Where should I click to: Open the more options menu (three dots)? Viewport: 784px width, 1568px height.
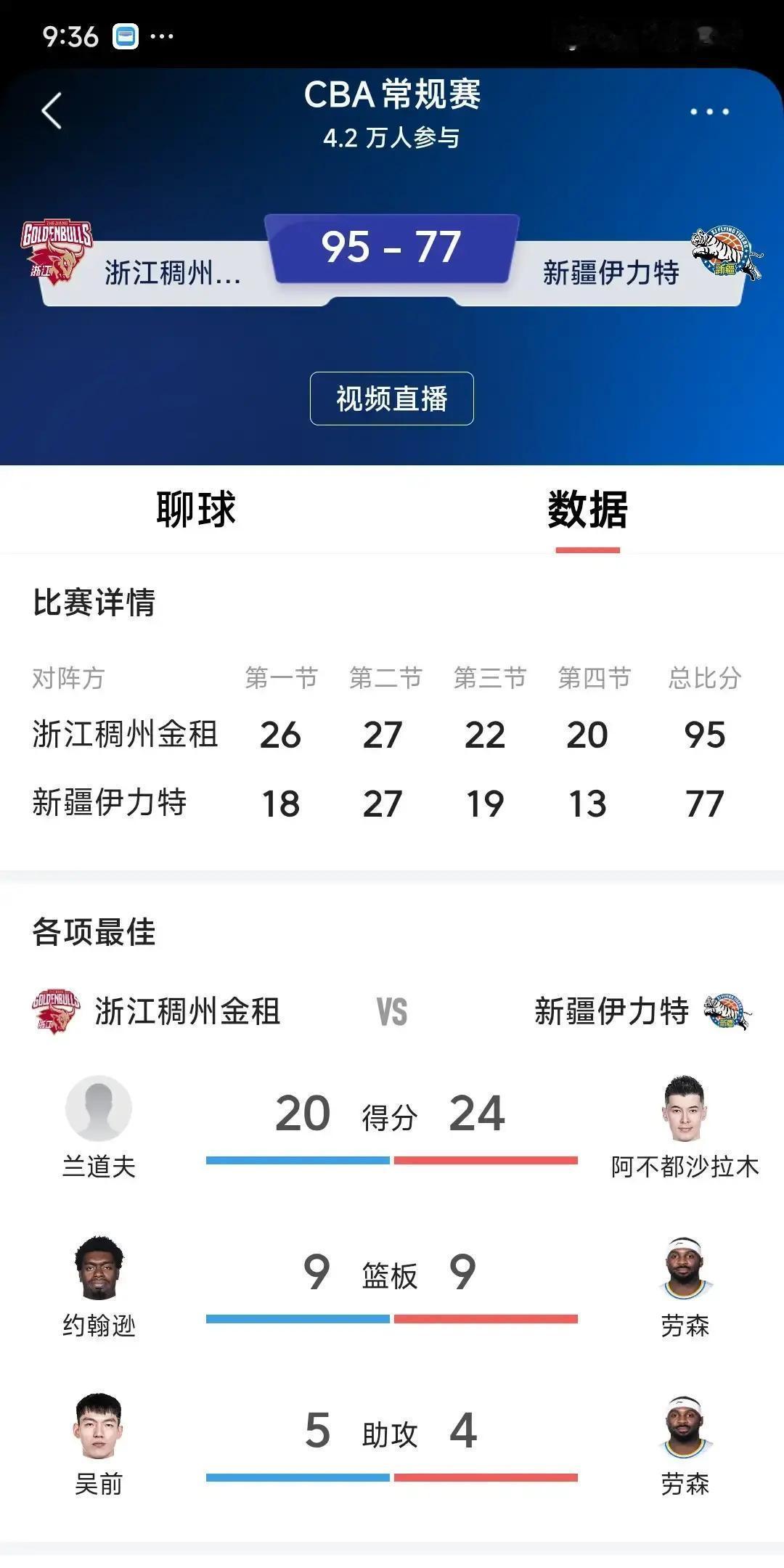[x=708, y=110]
